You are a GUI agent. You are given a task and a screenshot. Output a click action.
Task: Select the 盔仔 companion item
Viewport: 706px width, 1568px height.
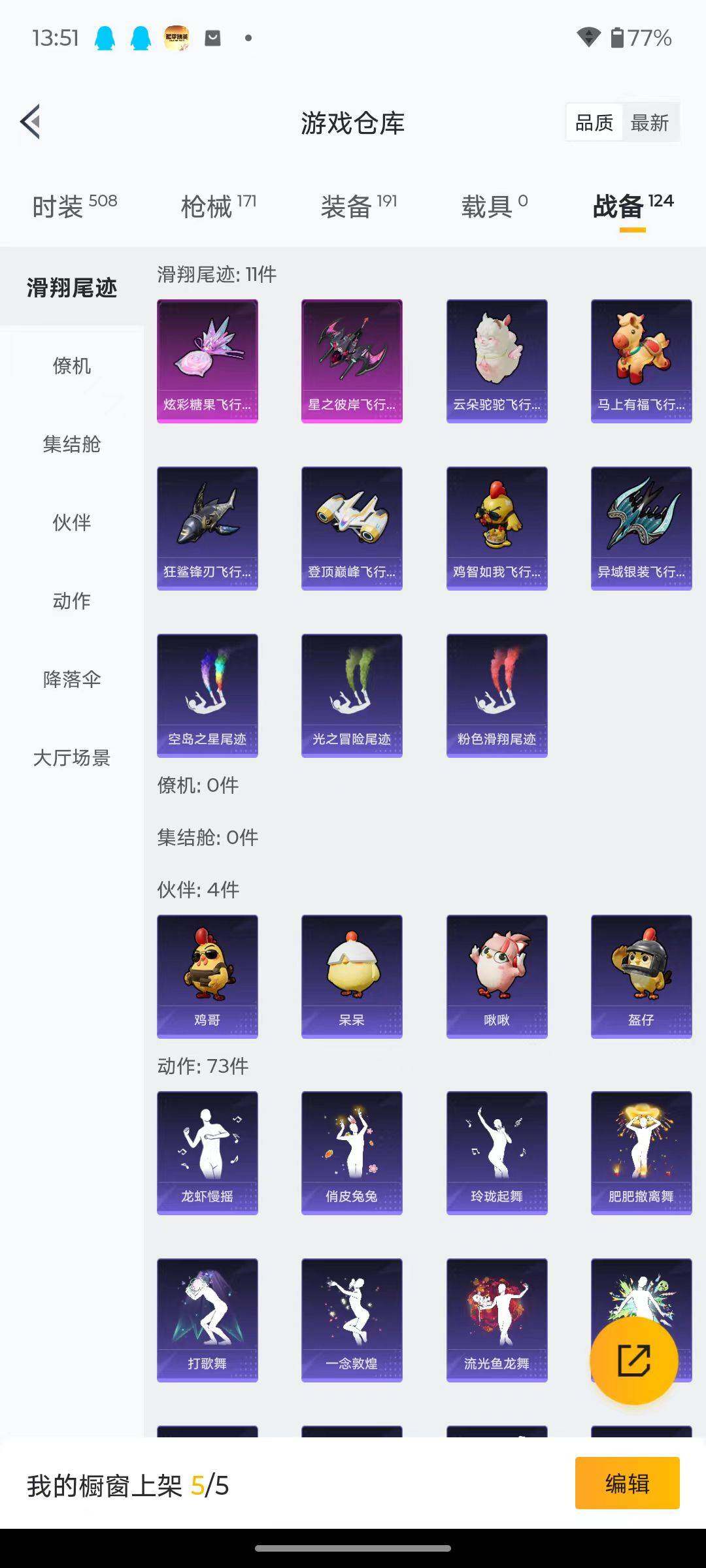coord(641,975)
